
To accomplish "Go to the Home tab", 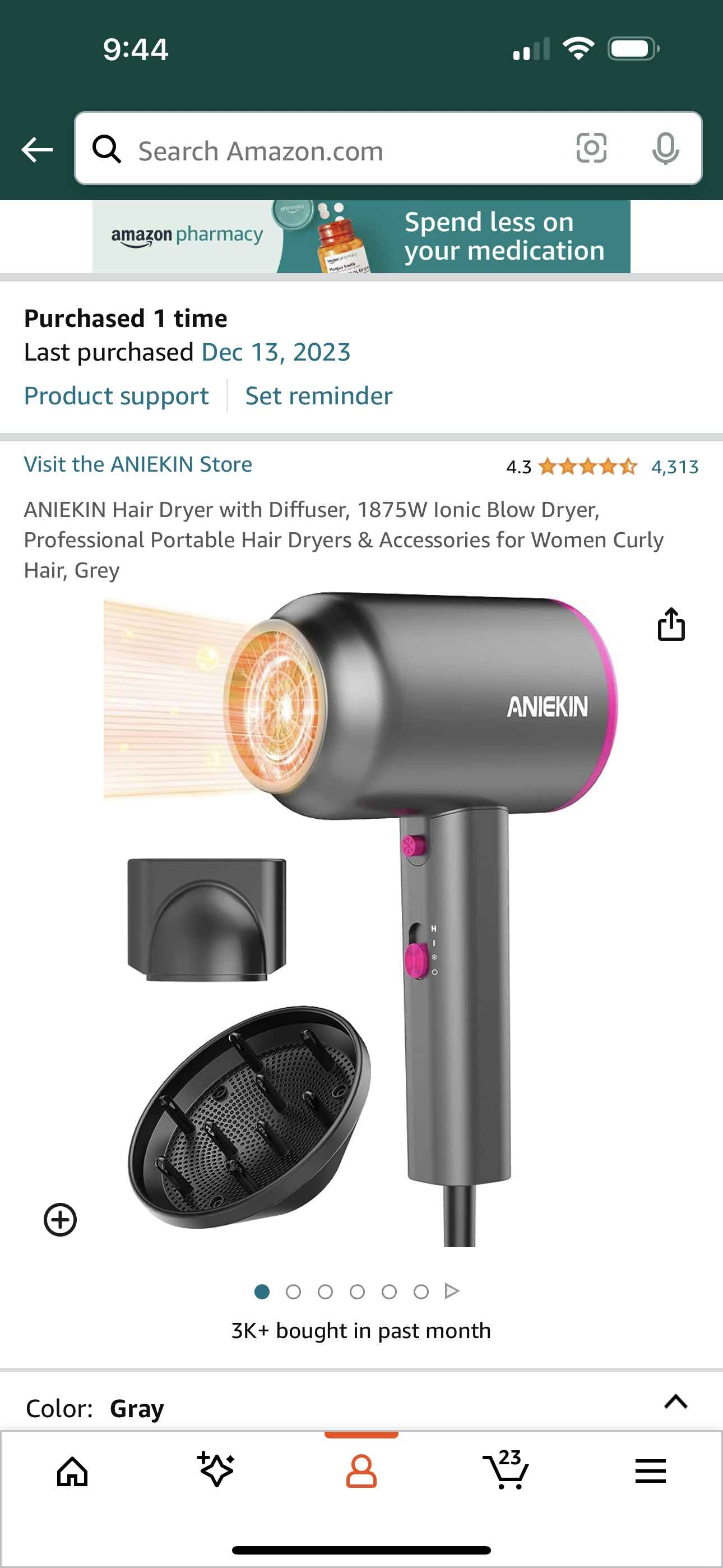I will tap(72, 1472).
